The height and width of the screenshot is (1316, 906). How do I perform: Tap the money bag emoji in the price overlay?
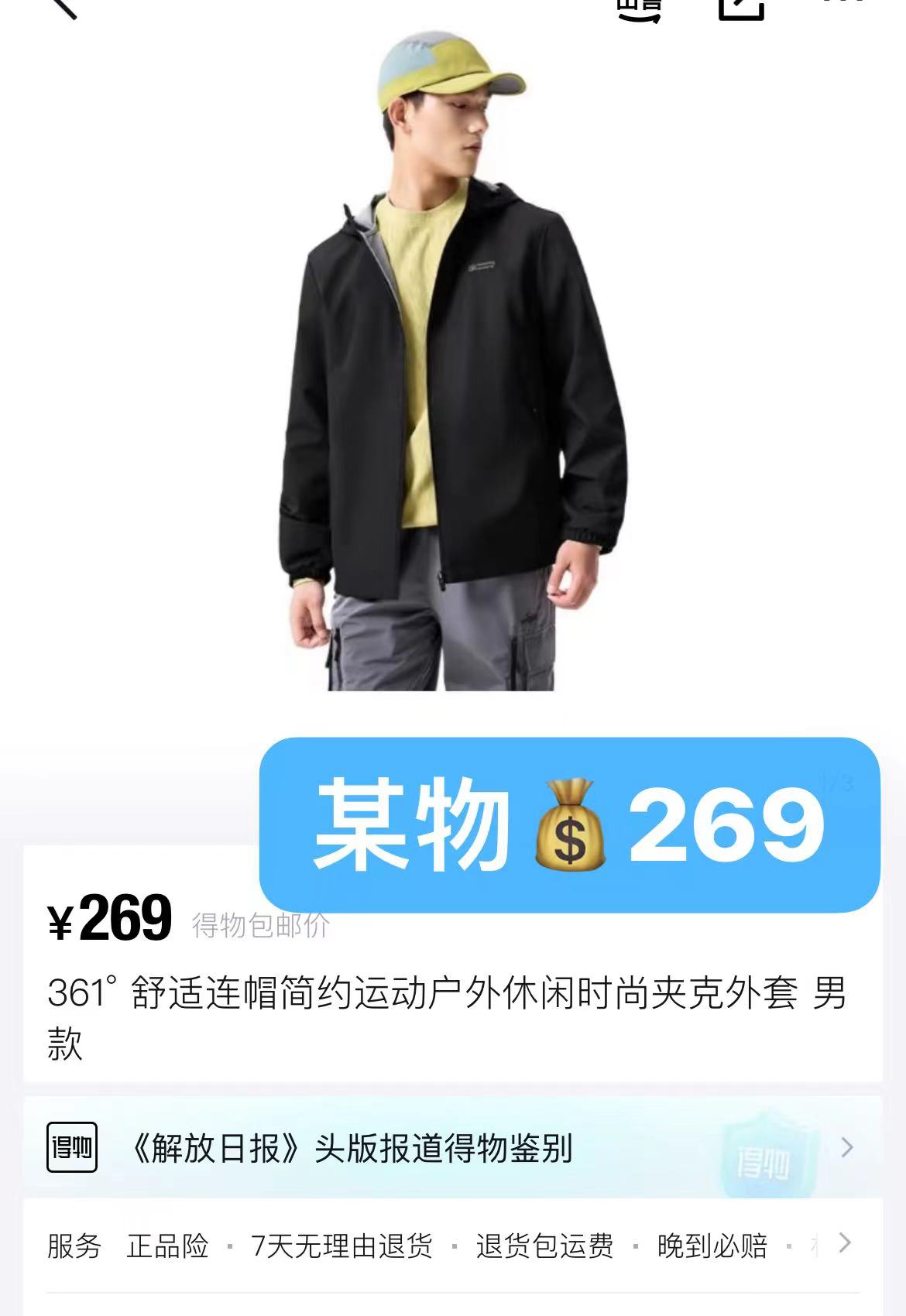[x=571, y=827]
